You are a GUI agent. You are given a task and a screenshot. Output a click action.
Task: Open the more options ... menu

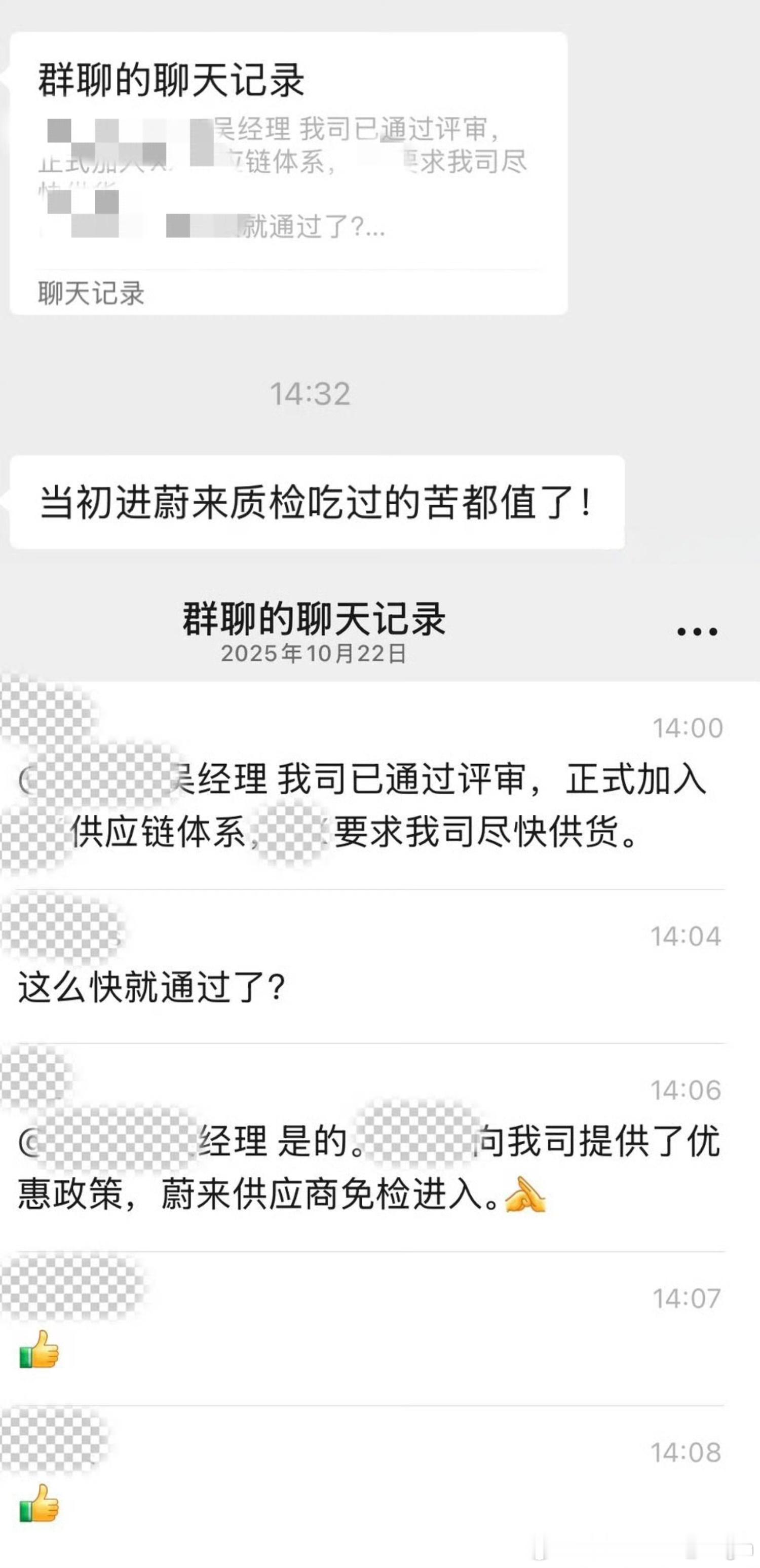(x=697, y=633)
